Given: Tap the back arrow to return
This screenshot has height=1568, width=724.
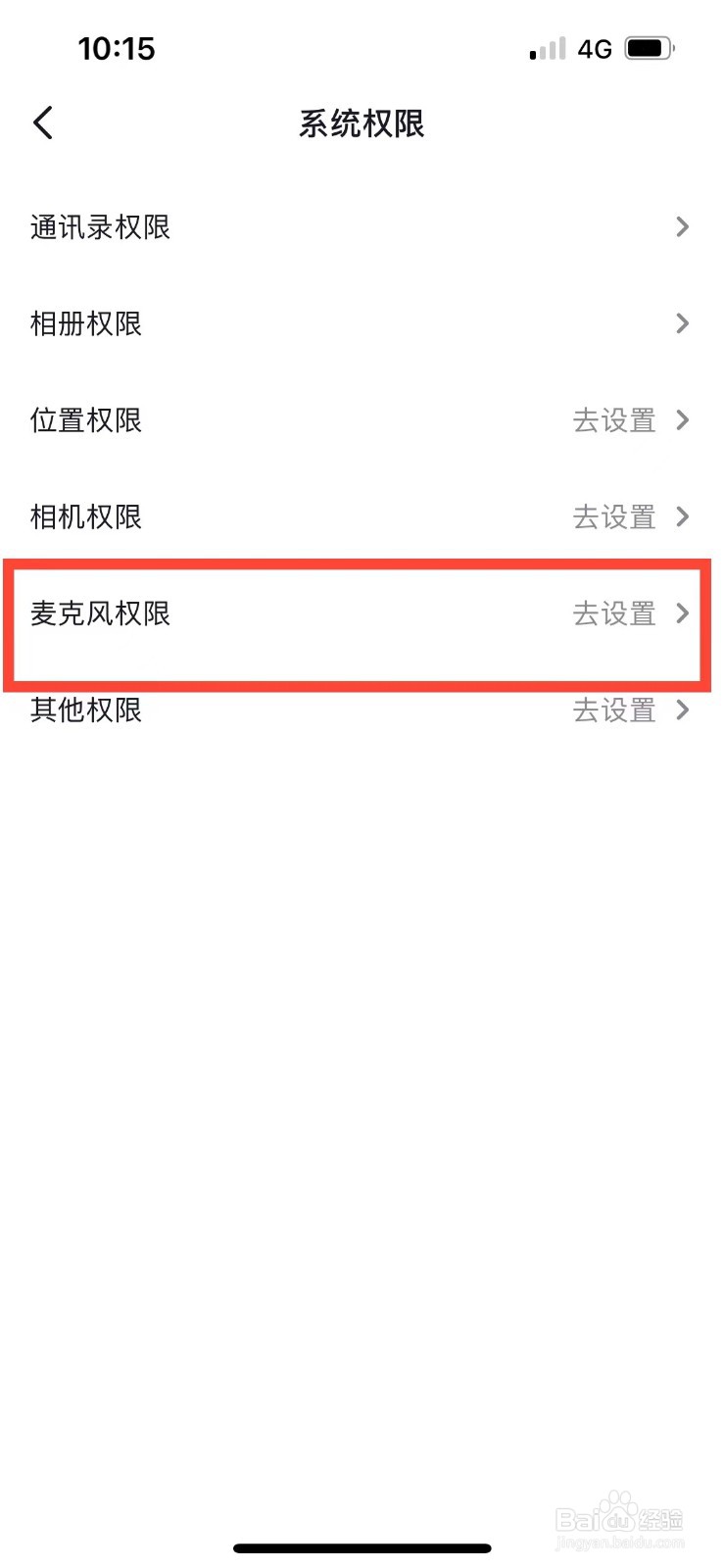Looking at the screenshot, I should point(42,122).
